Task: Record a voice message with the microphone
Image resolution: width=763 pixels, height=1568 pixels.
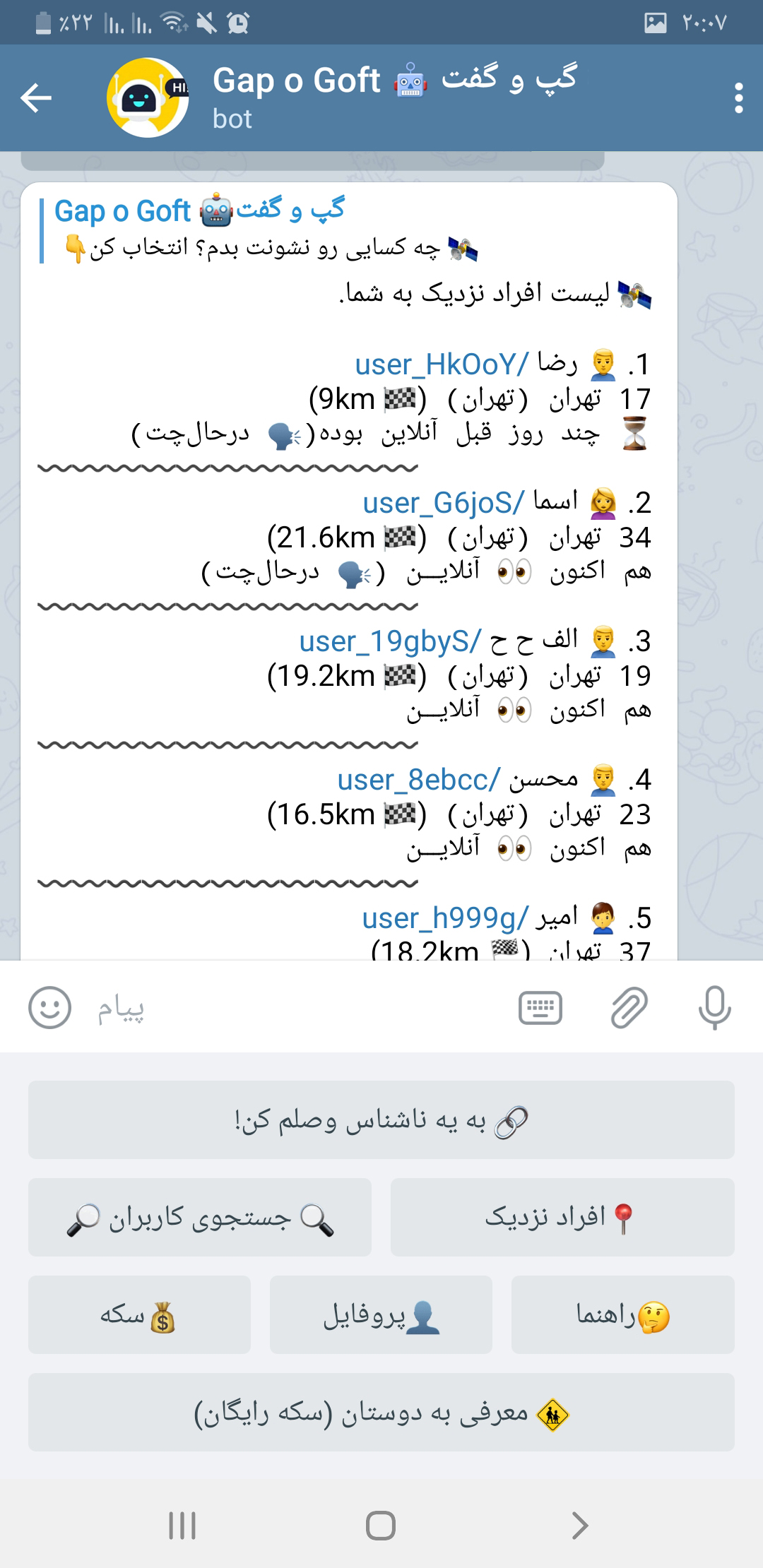Action: click(714, 1007)
